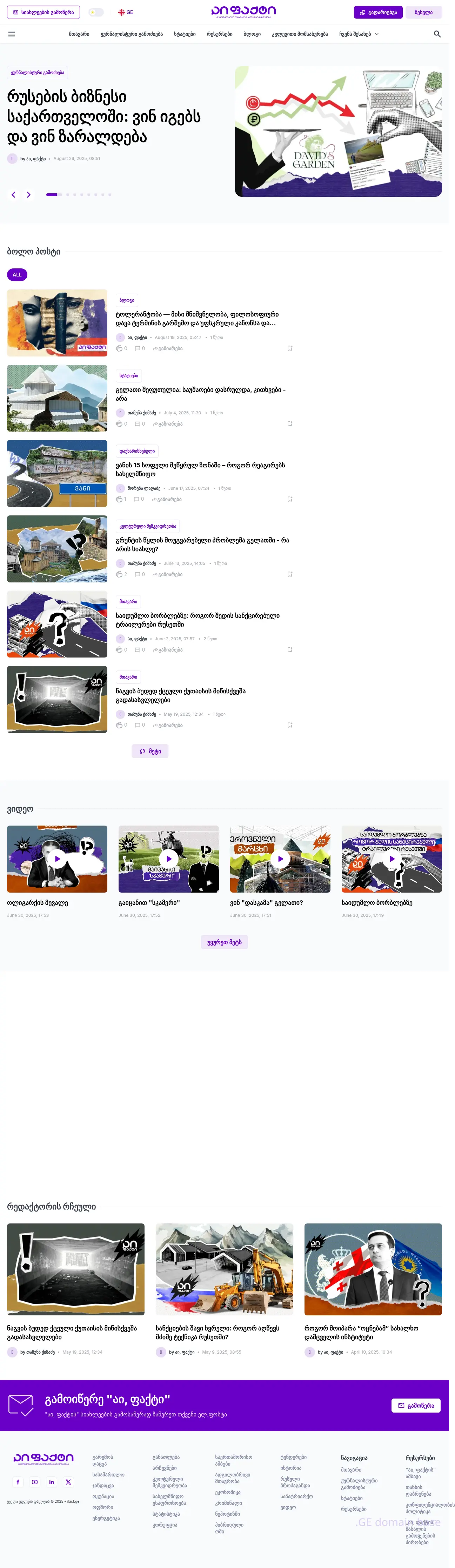Go to the ბლოგი section
455x1568 pixels.
[x=252, y=34]
